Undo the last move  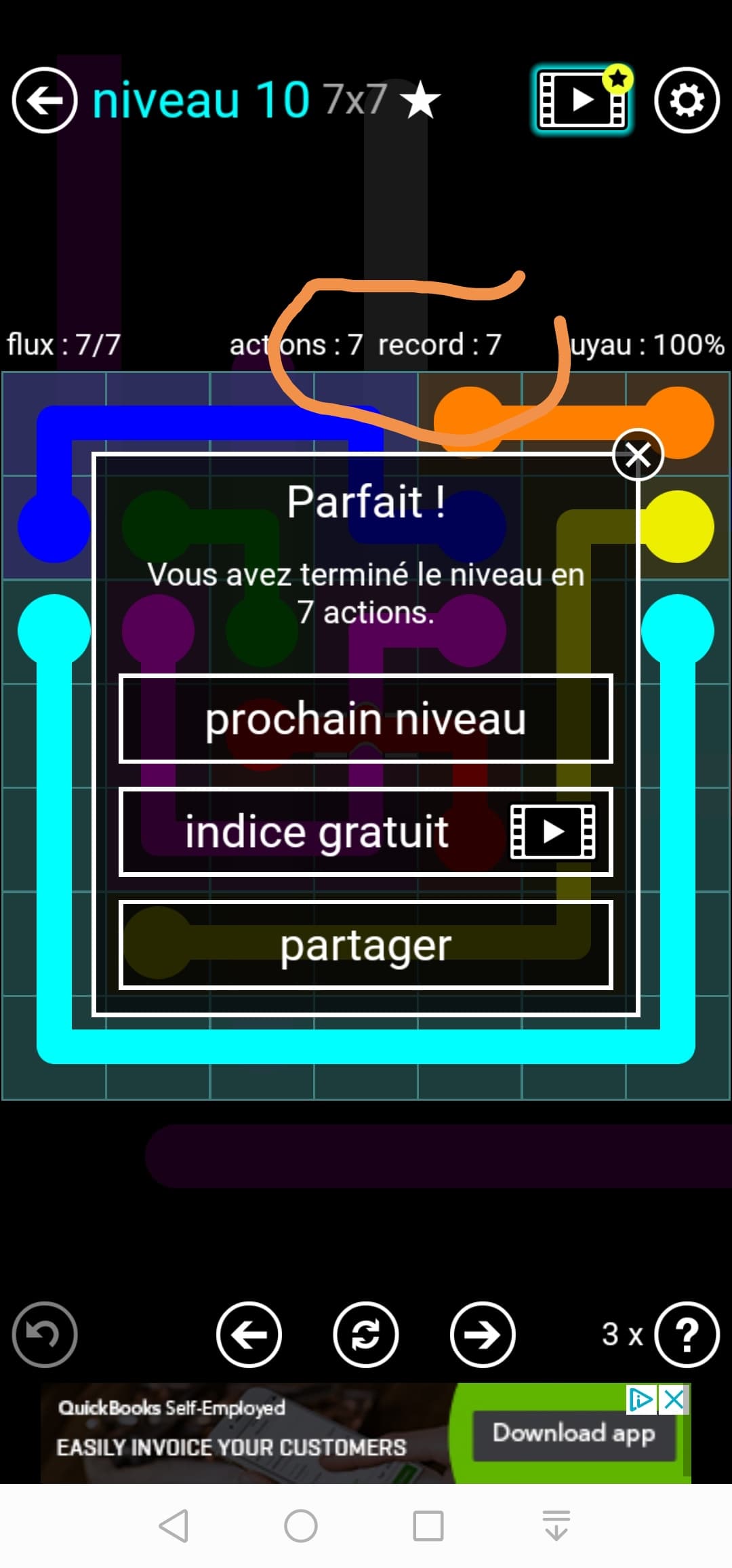point(45,1335)
